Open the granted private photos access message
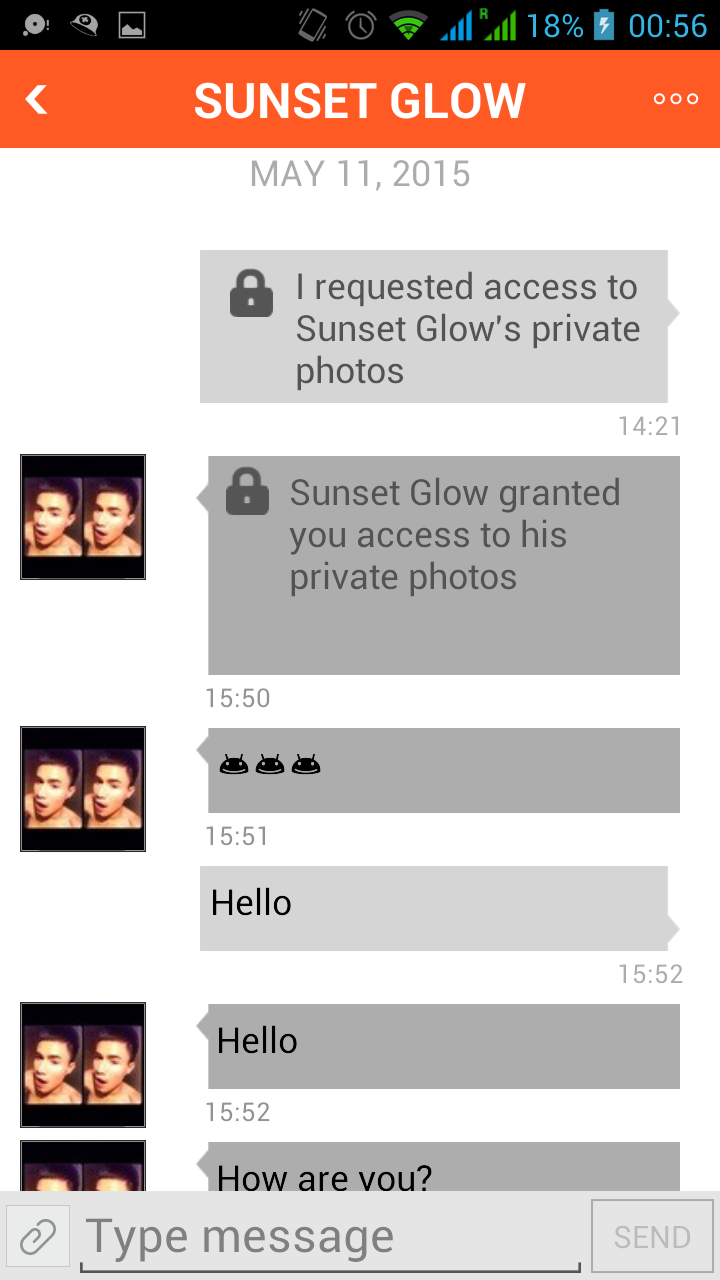Image resolution: width=720 pixels, height=1280 pixels. click(x=443, y=565)
